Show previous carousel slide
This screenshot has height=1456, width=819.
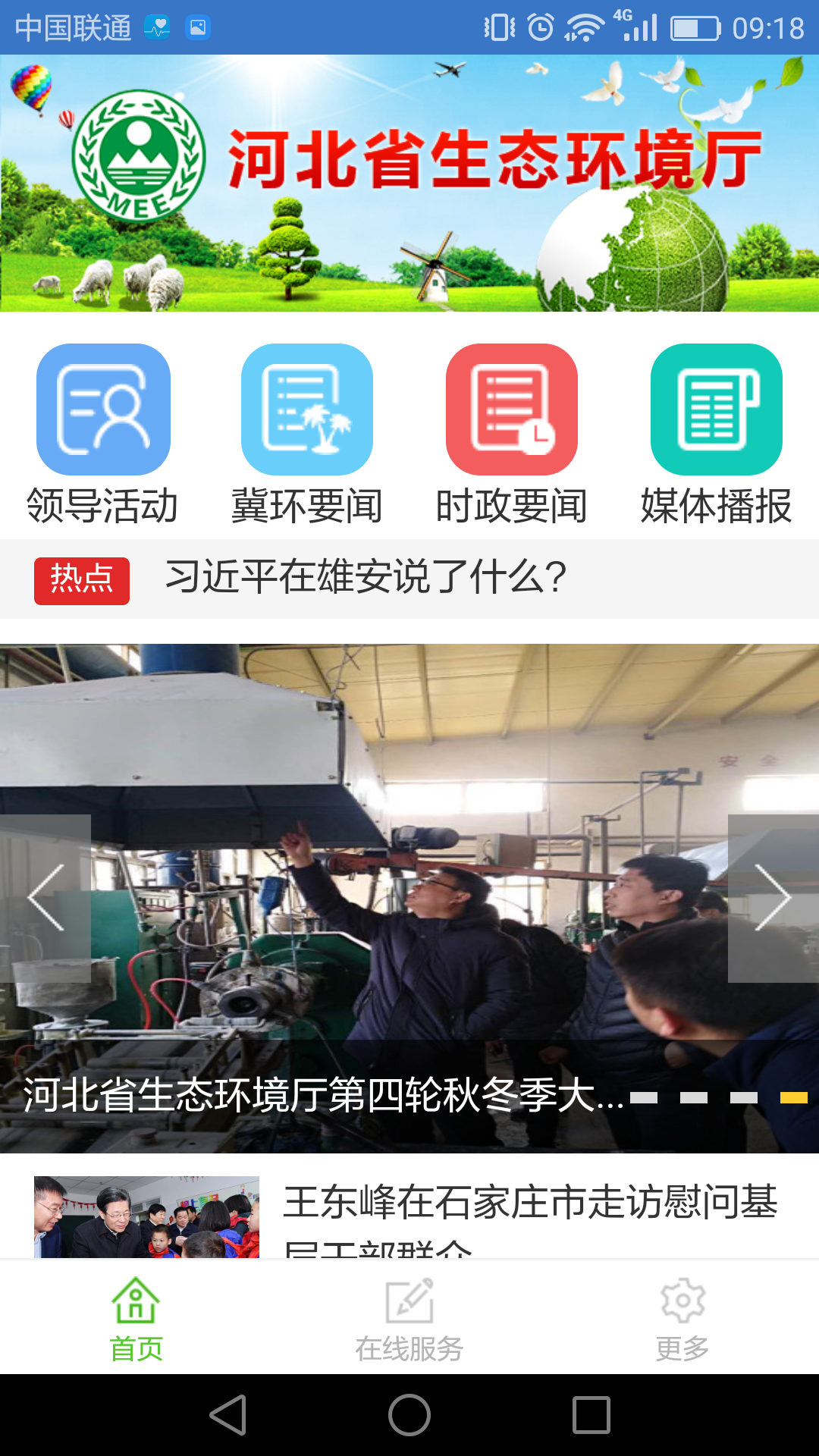[45, 898]
